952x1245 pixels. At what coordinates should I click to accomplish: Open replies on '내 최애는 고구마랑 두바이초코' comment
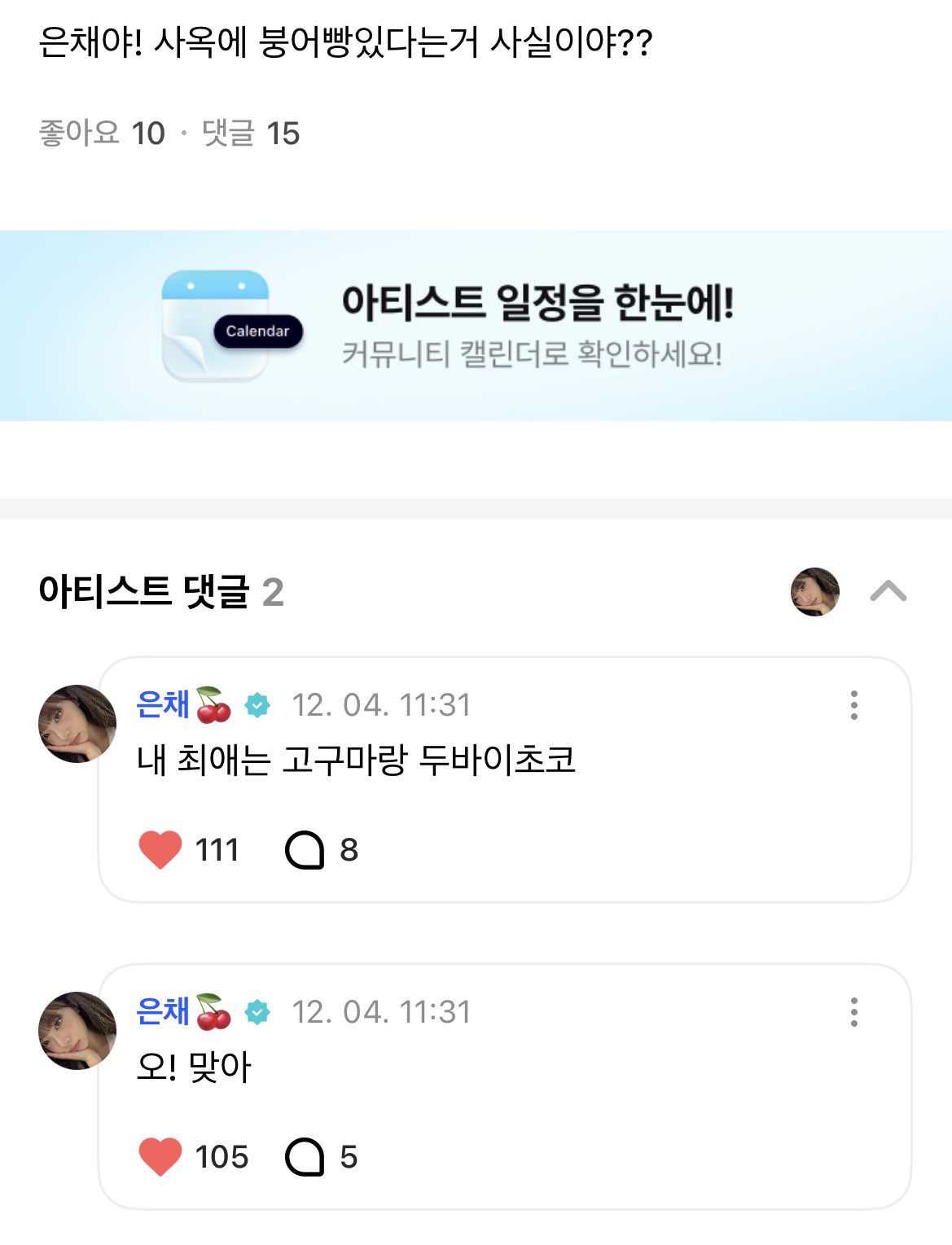[305, 850]
